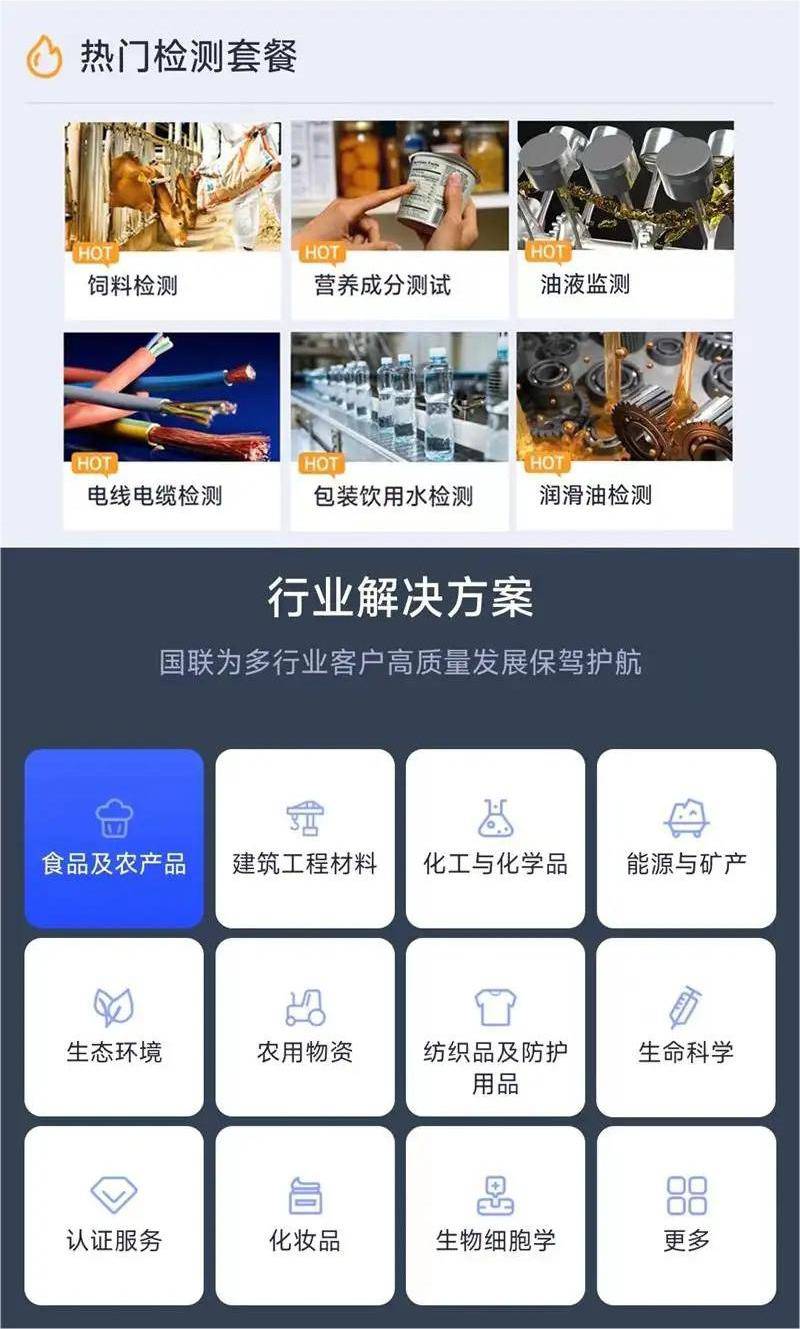This screenshot has height=1329, width=800.
Task: Open the 营养成分测试 package card
Action: [399, 220]
